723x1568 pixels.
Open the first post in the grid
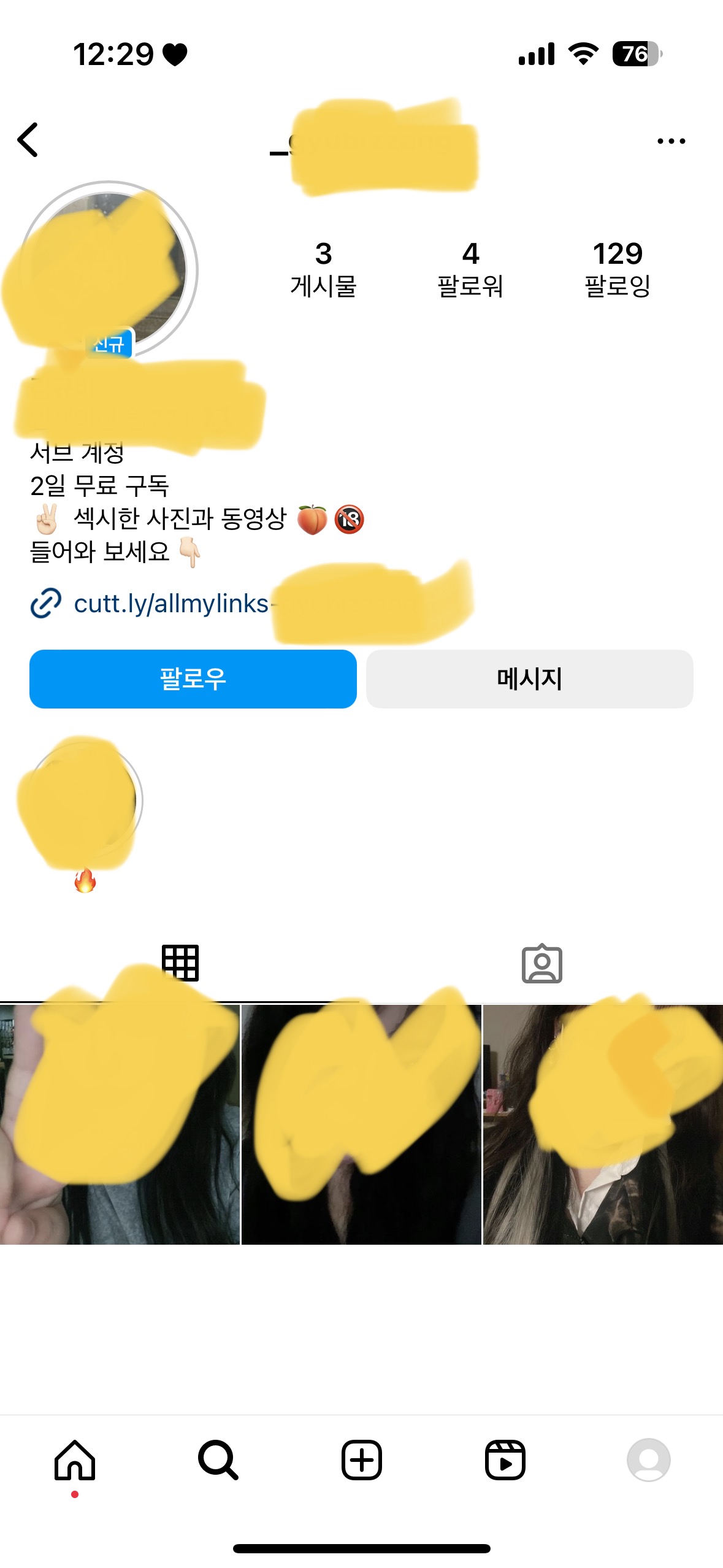click(x=120, y=1124)
